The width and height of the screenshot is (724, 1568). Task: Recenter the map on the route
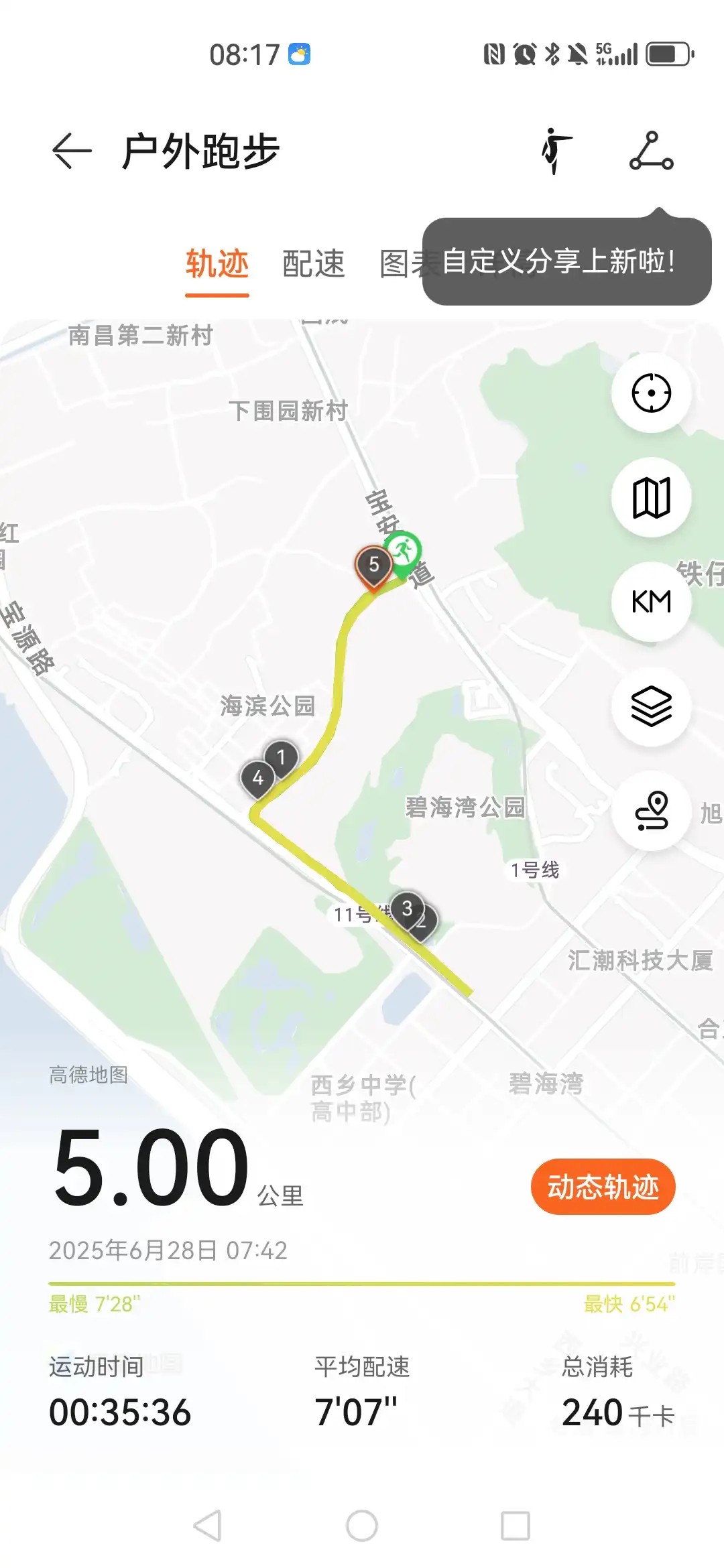(651, 393)
